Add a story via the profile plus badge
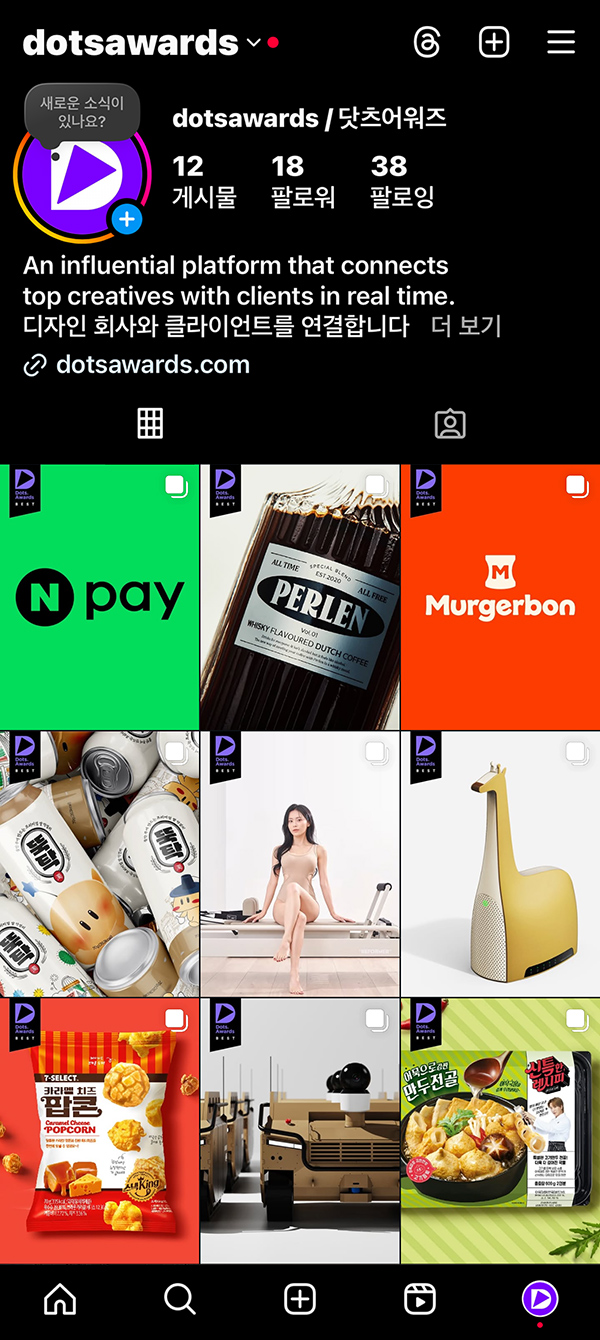The width and height of the screenshot is (600, 1340). pos(127,219)
